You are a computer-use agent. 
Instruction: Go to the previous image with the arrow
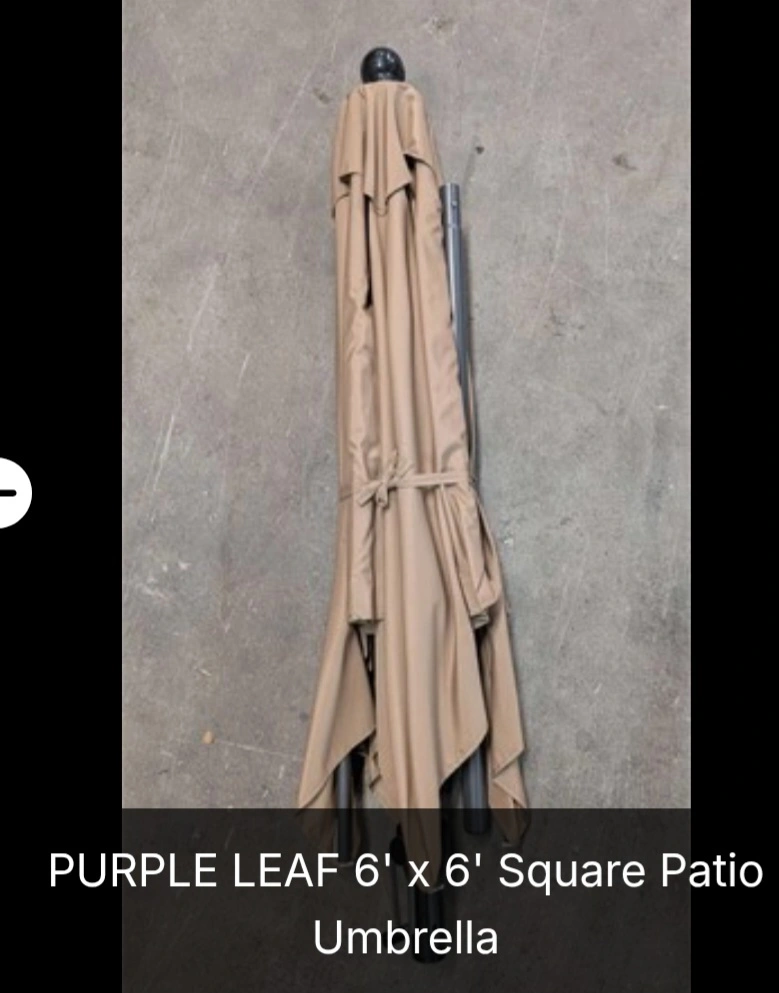pyautogui.click(x=10, y=492)
